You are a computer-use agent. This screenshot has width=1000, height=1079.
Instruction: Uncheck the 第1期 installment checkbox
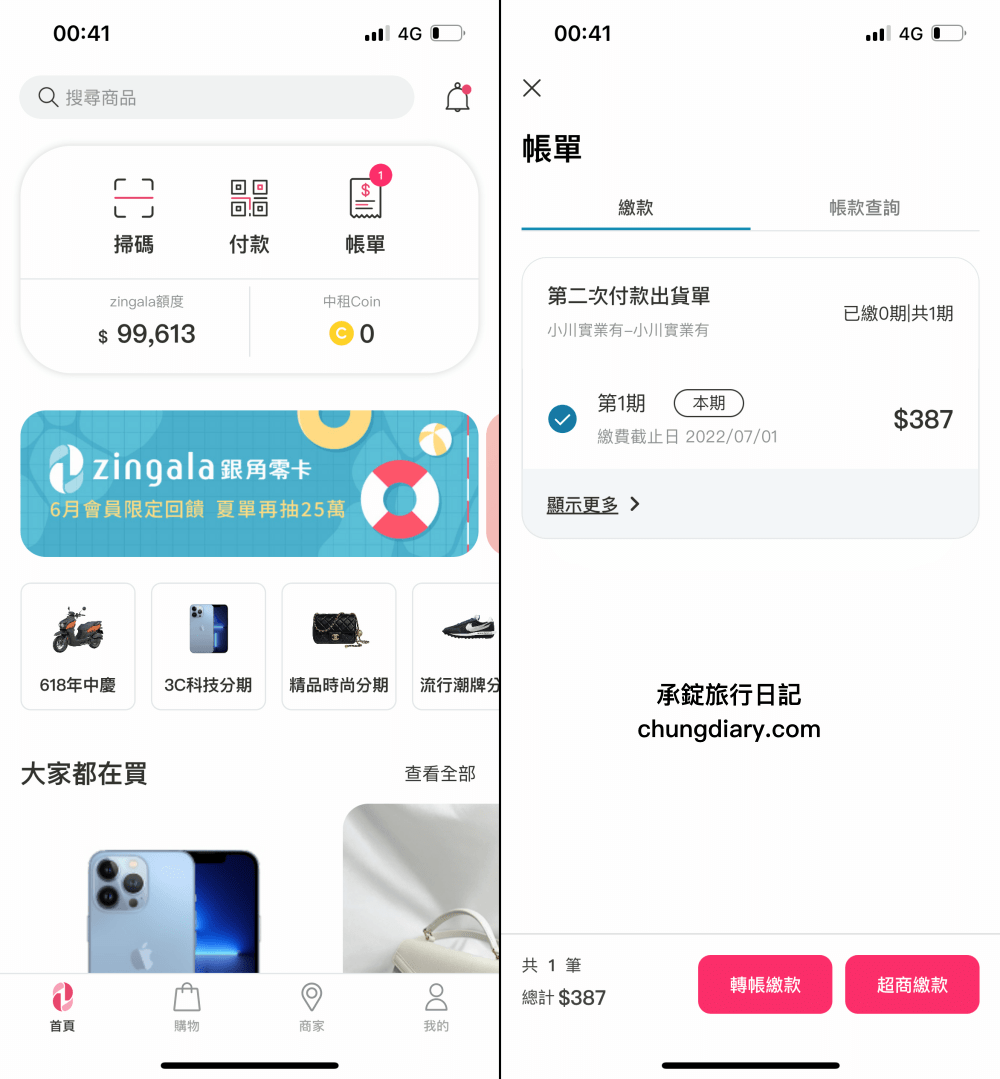point(563,419)
